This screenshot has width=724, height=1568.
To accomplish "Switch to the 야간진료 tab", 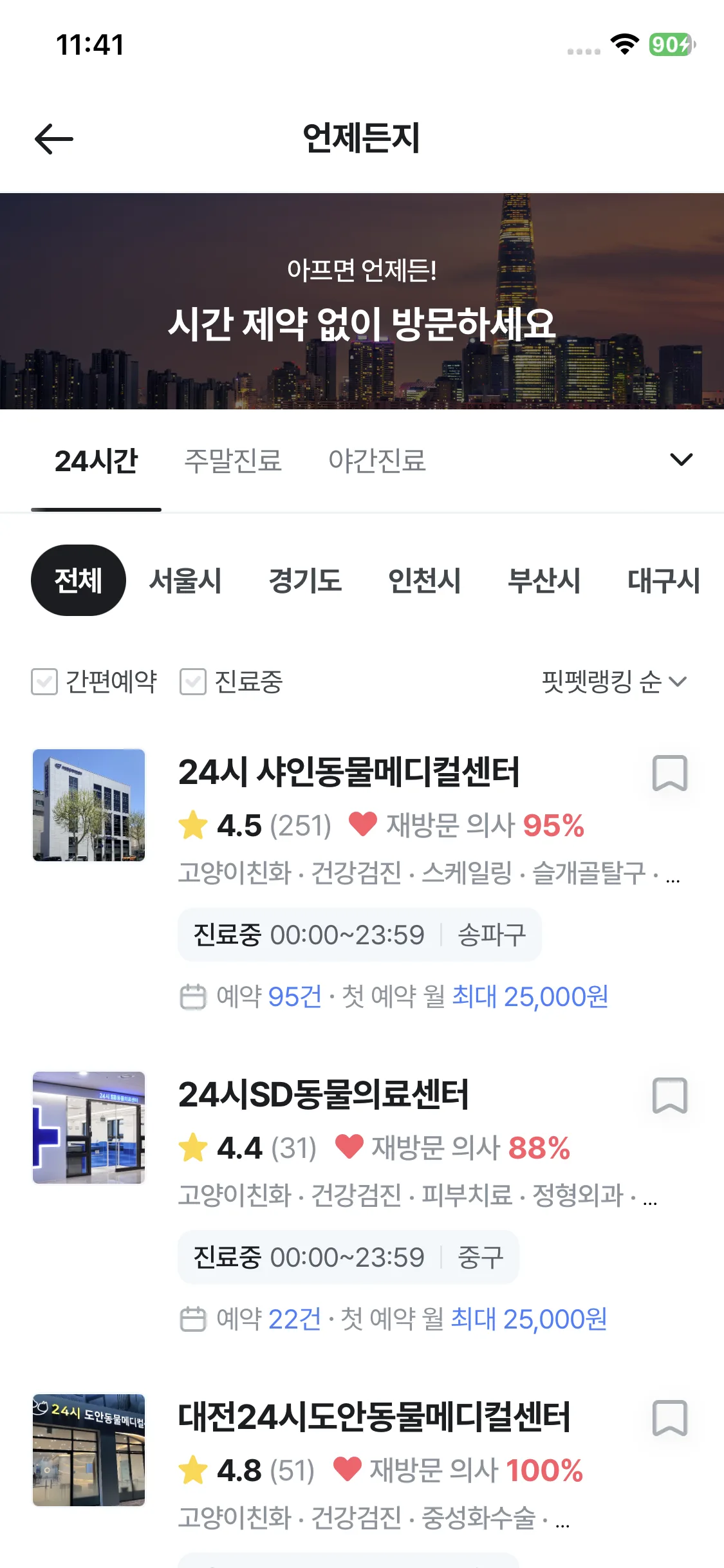I will point(377,461).
